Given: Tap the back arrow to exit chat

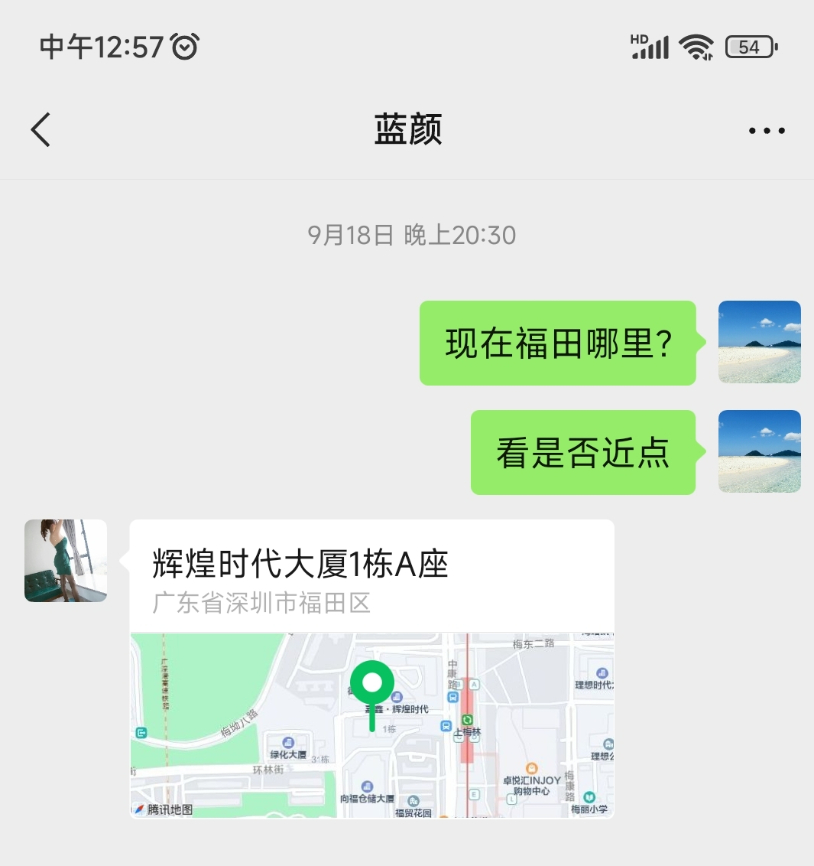Looking at the screenshot, I should (x=40, y=130).
